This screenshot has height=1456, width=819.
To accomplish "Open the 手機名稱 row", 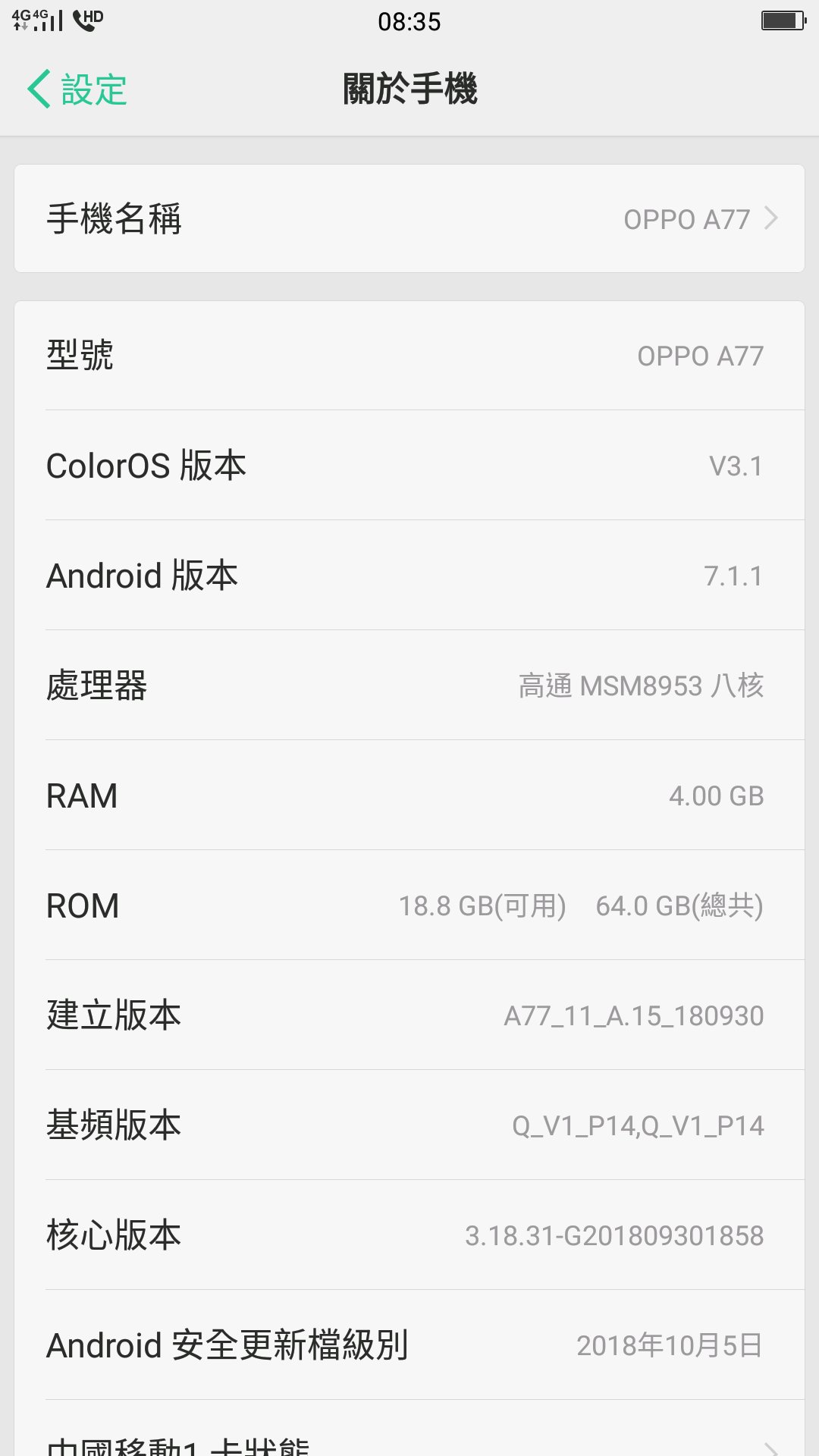I will pyautogui.click(x=409, y=219).
